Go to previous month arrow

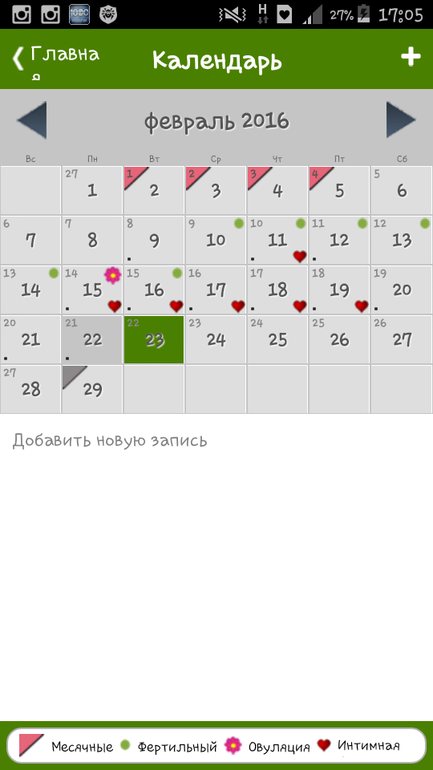(32, 120)
